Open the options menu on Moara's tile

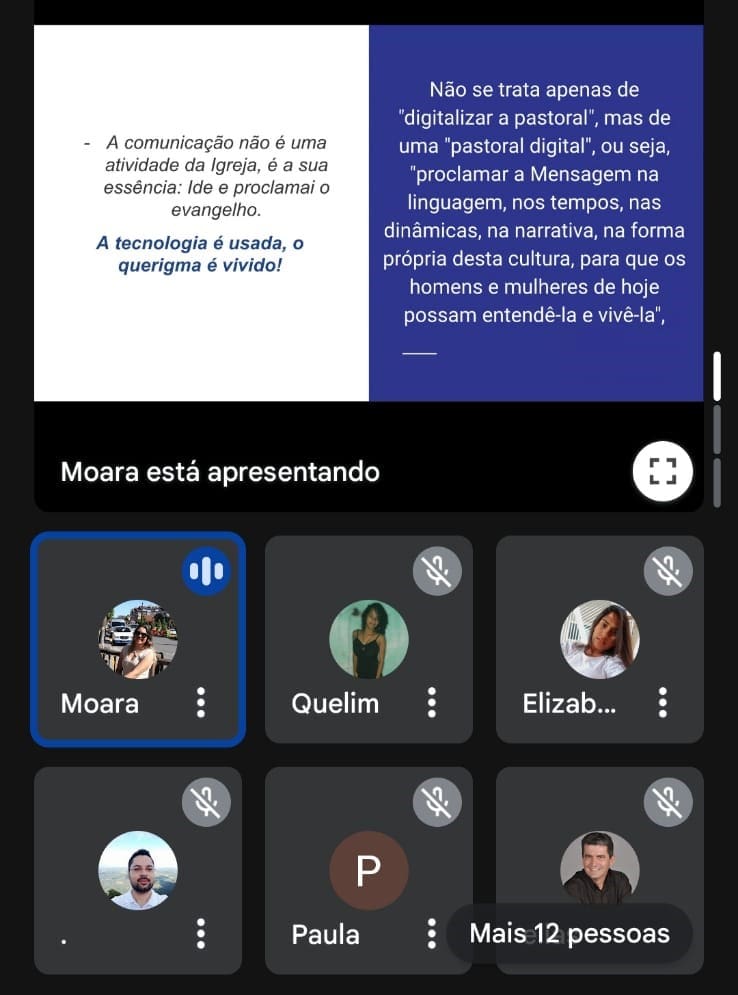(x=201, y=703)
